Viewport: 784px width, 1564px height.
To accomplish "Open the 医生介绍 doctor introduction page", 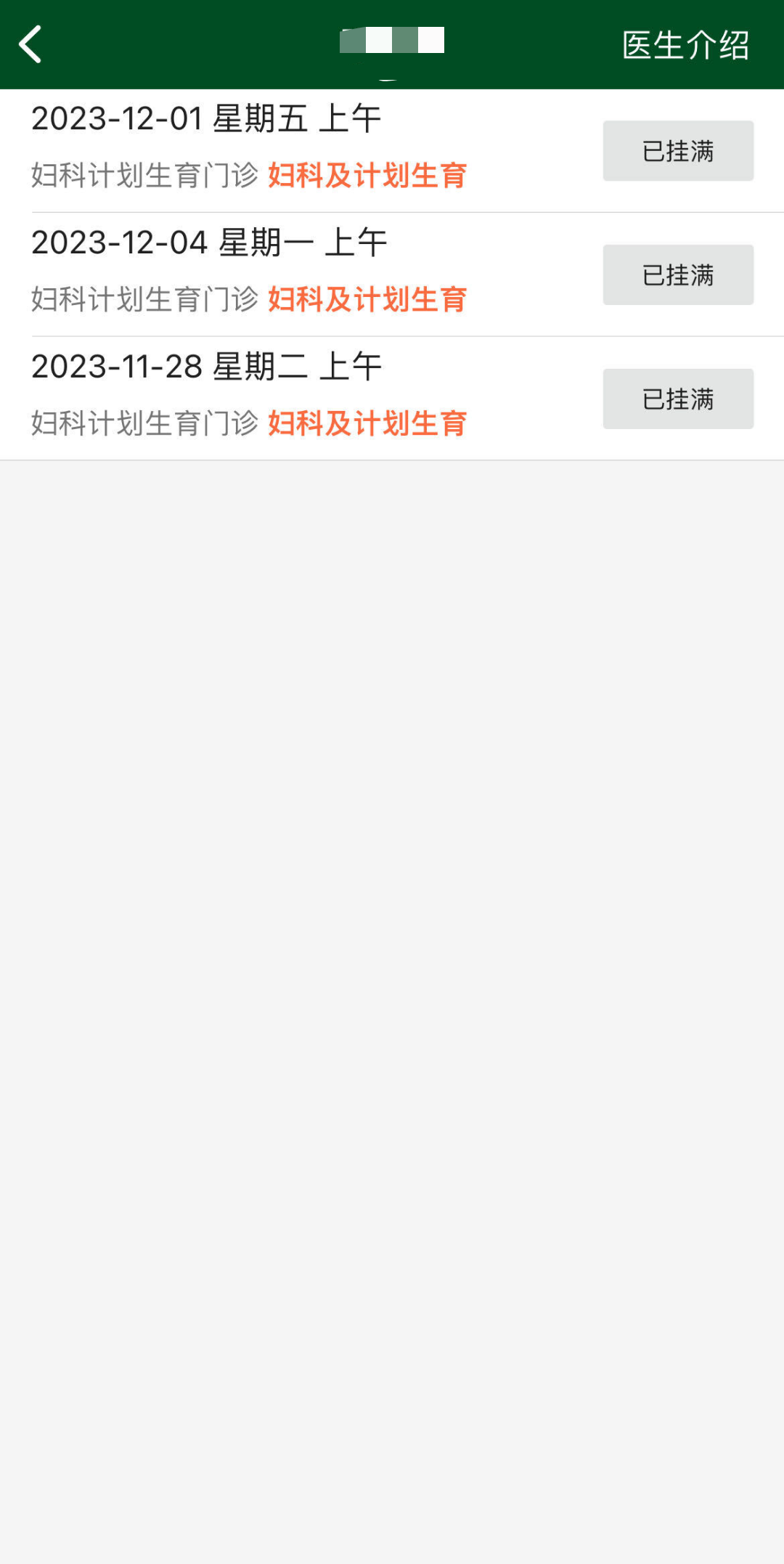I will [685, 44].
